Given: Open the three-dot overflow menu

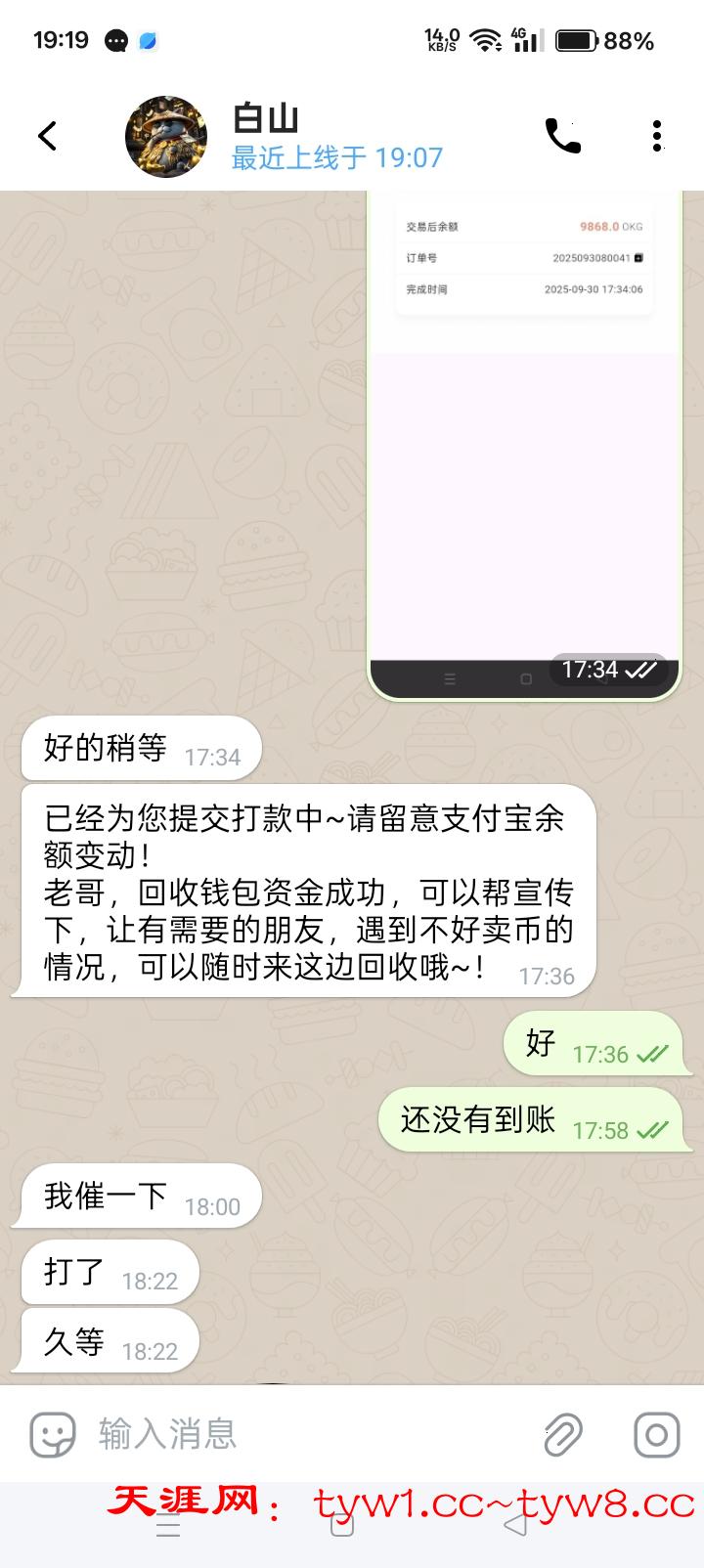Looking at the screenshot, I should [x=657, y=136].
